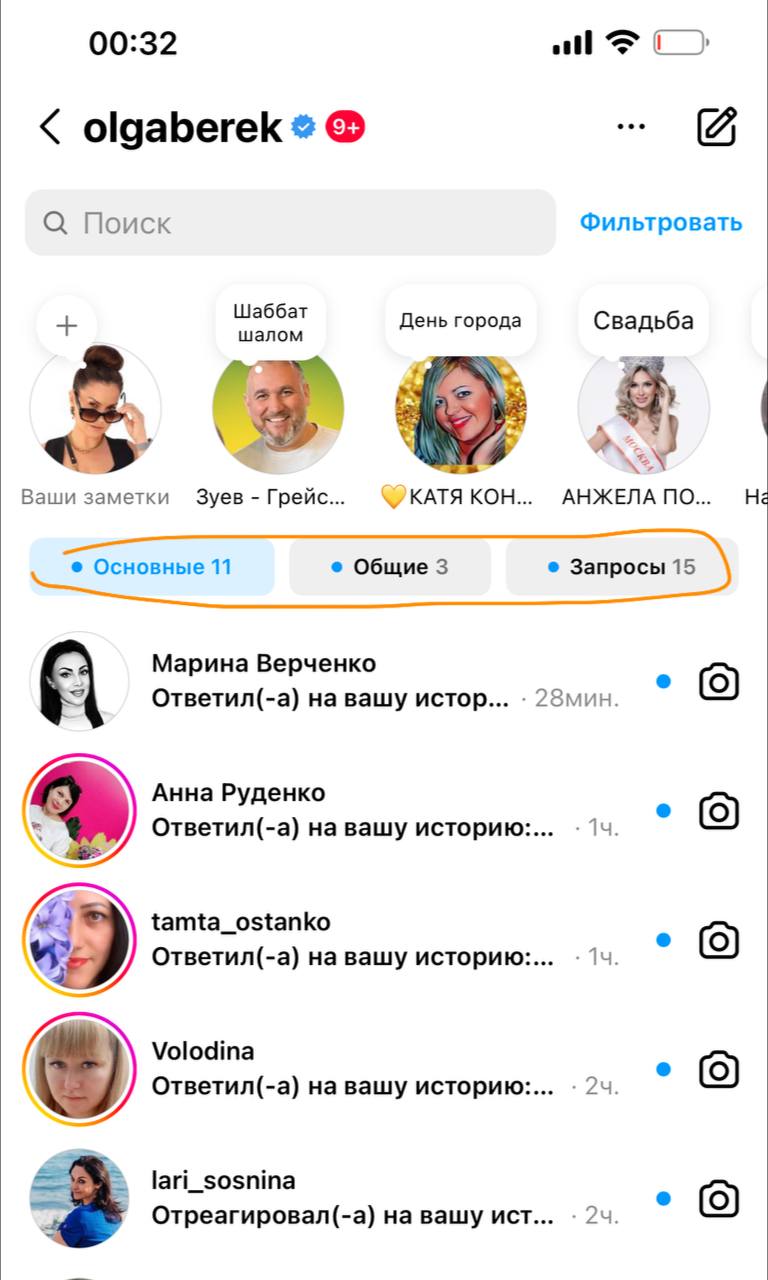Switch to the Основные tab
The height and width of the screenshot is (1280, 768).
click(152, 567)
